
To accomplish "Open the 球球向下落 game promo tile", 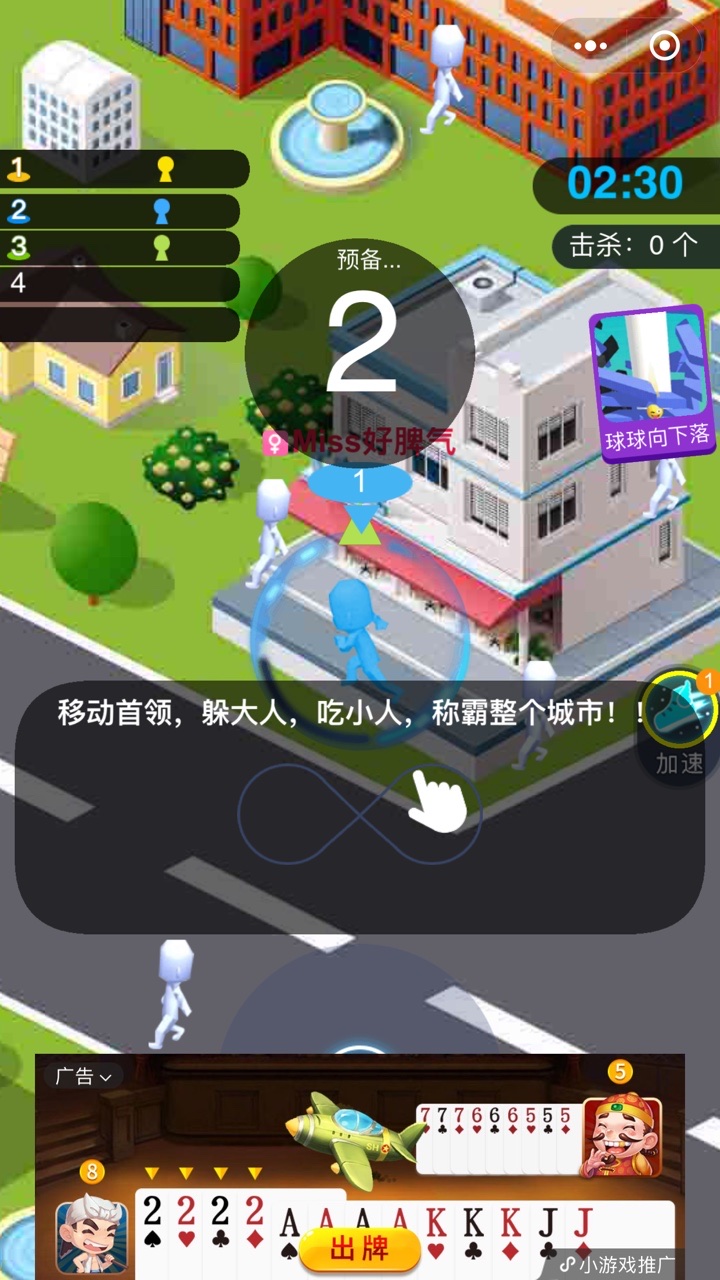I will [650, 384].
